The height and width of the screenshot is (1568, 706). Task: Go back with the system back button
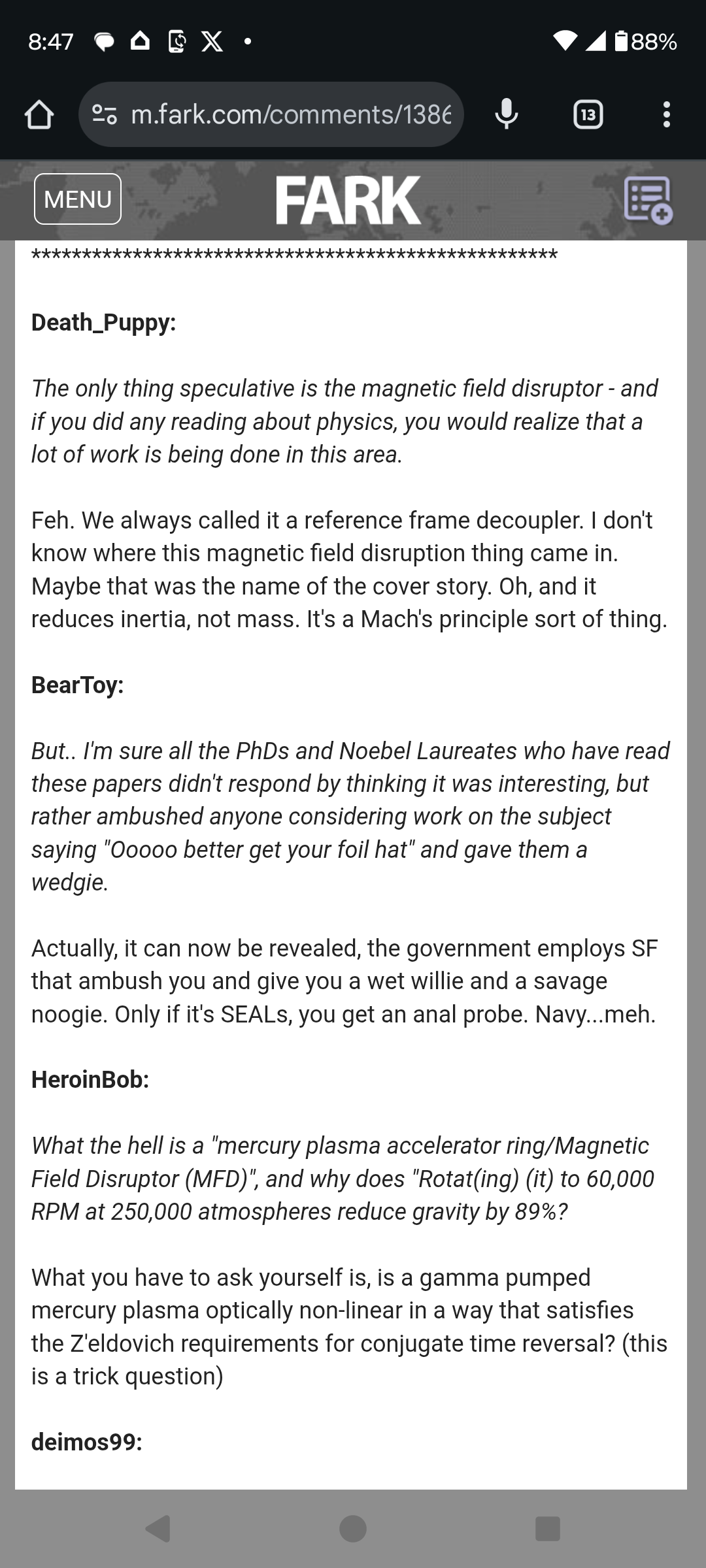[158, 1528]
